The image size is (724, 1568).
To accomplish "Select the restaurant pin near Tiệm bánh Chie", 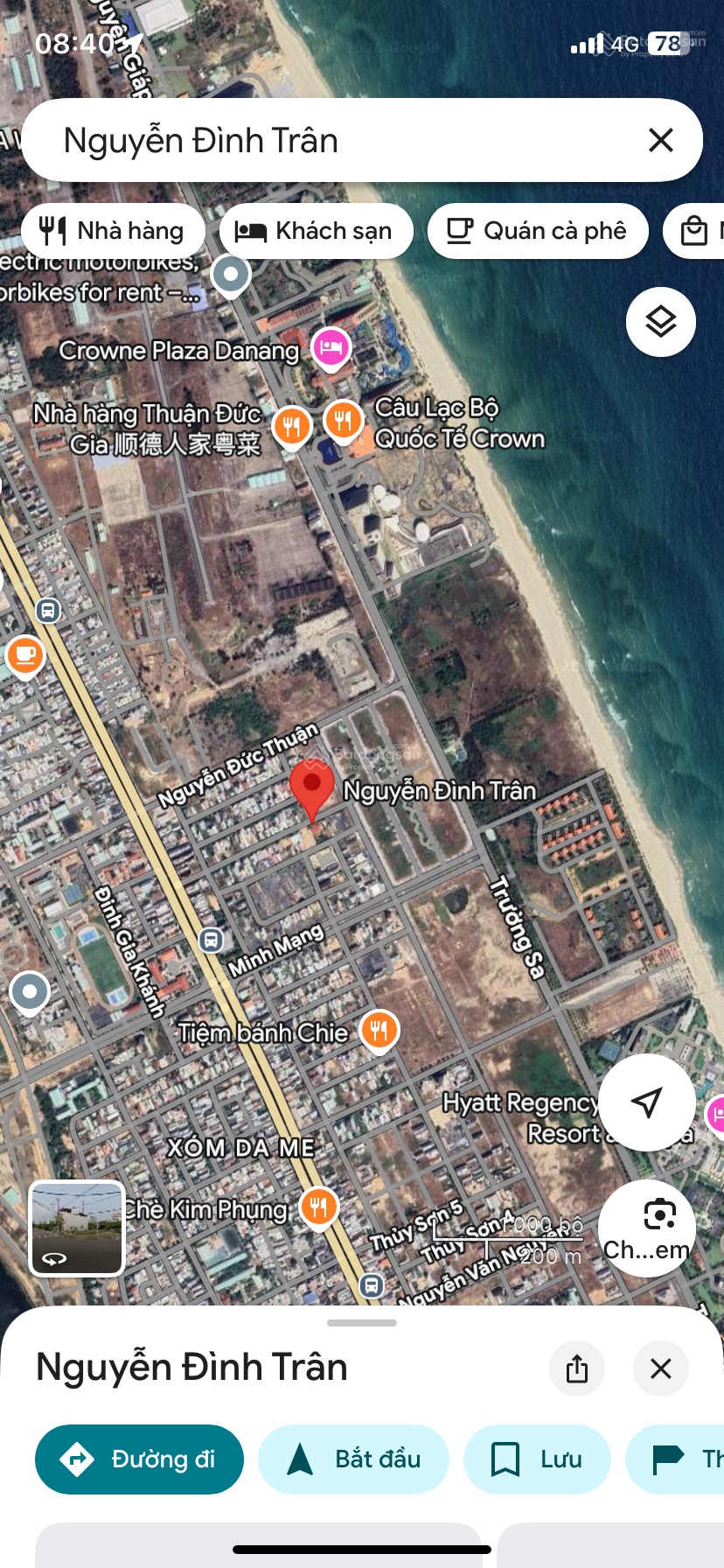I will [x=379, y=1030].
